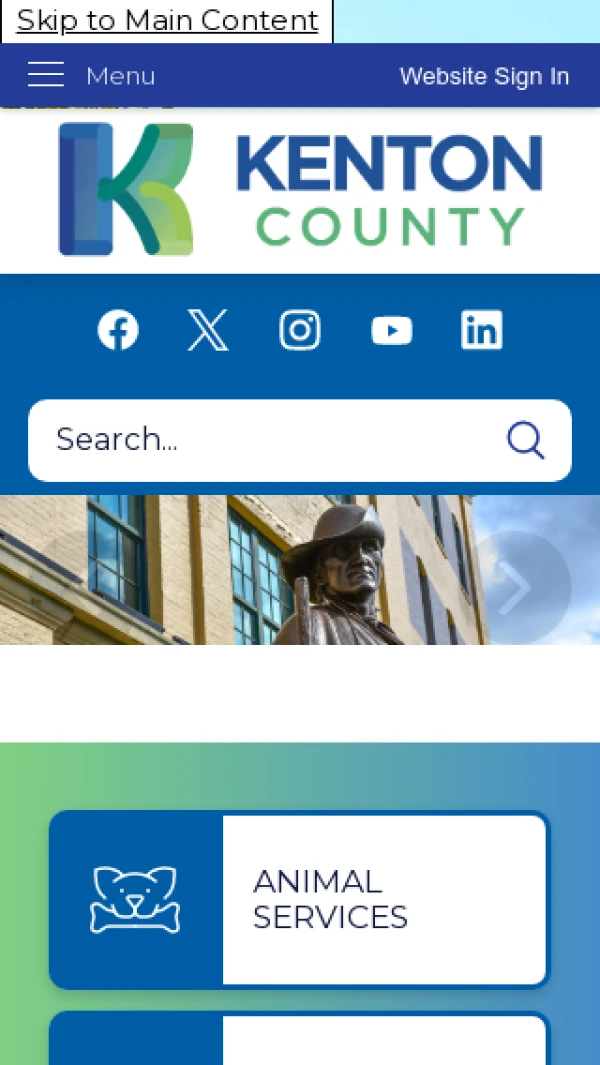Tap the Kenton County logo
Screen dimensions: 600x1065
click(300, 189)
